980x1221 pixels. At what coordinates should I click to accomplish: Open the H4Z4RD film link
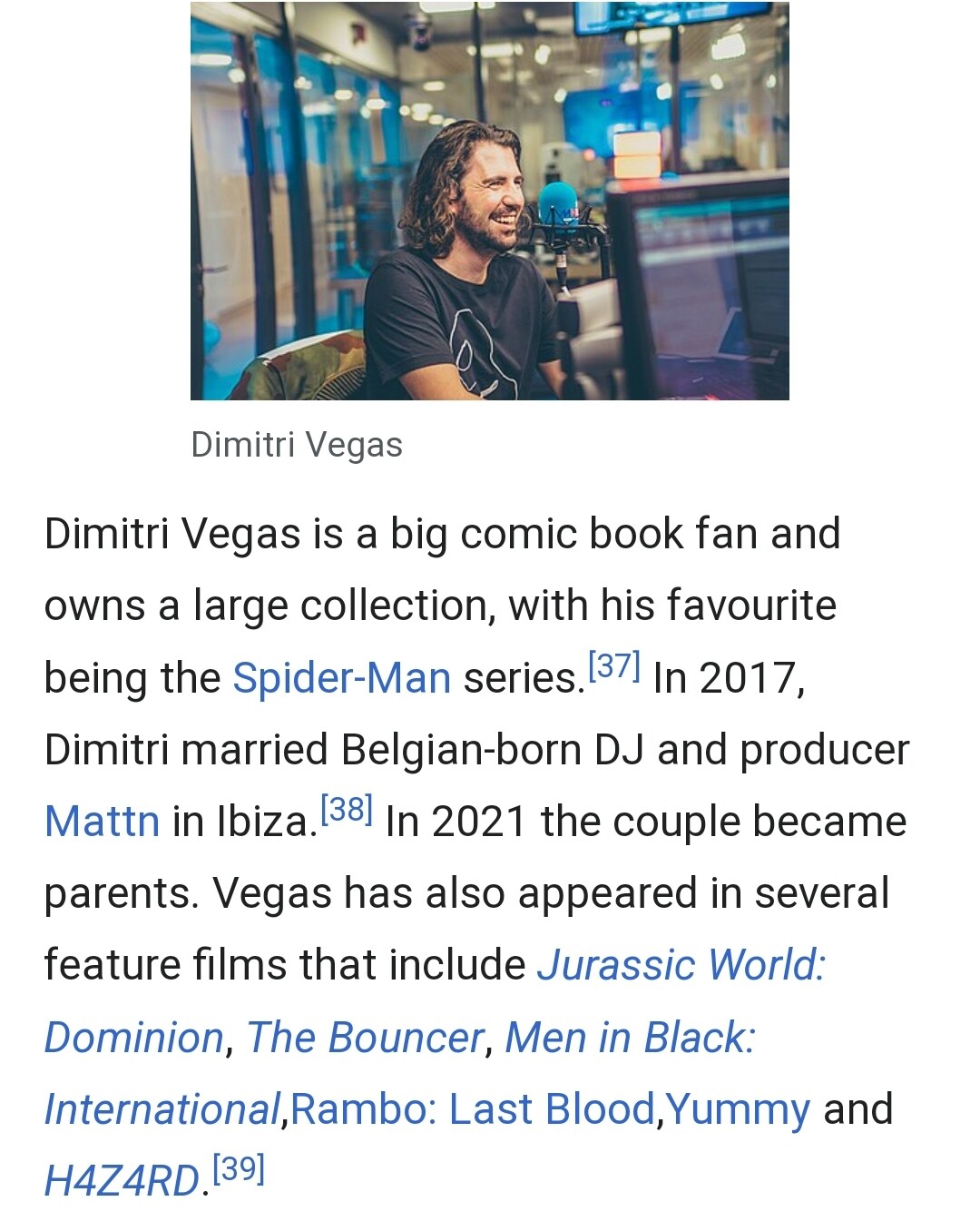pos(122,1181)
